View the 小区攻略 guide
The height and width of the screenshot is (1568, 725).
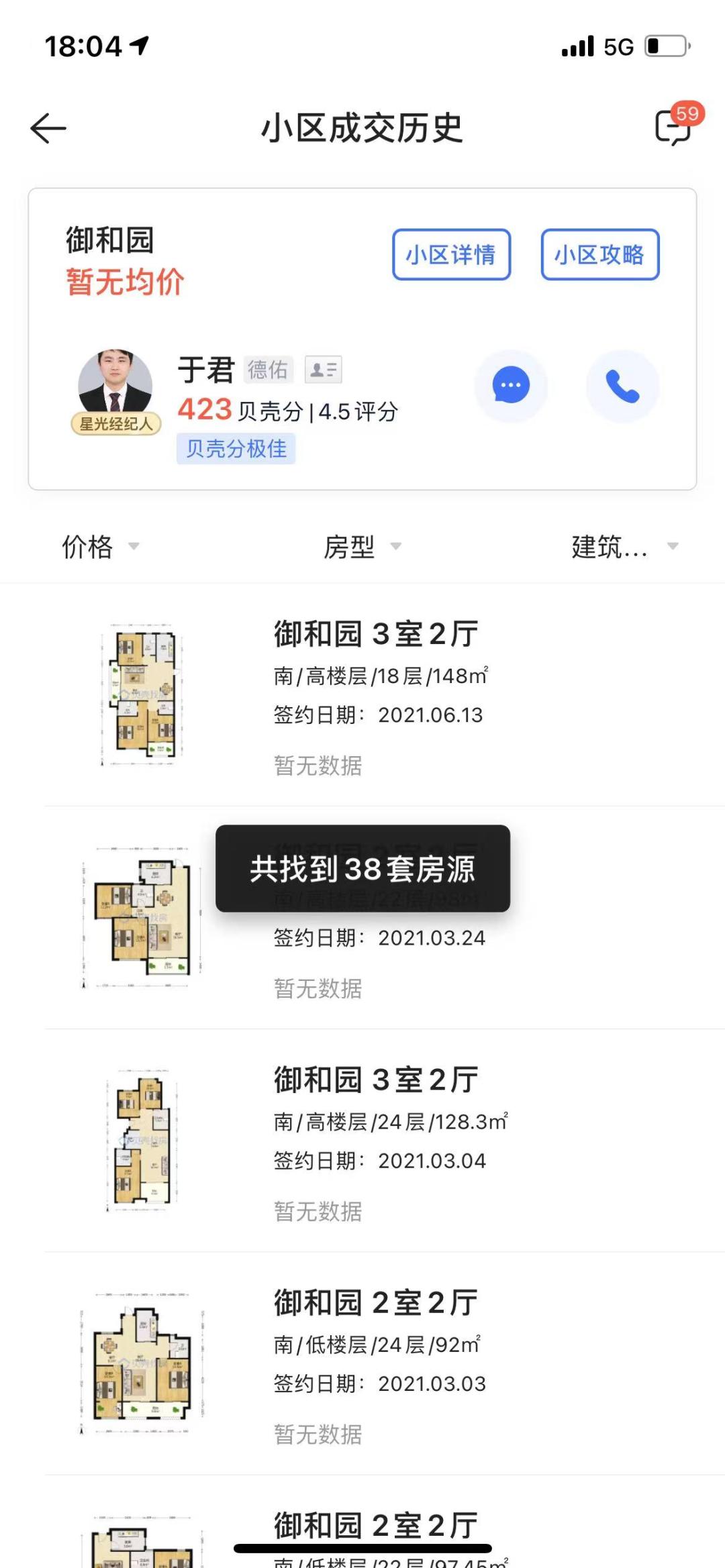[x=599, y=255]
